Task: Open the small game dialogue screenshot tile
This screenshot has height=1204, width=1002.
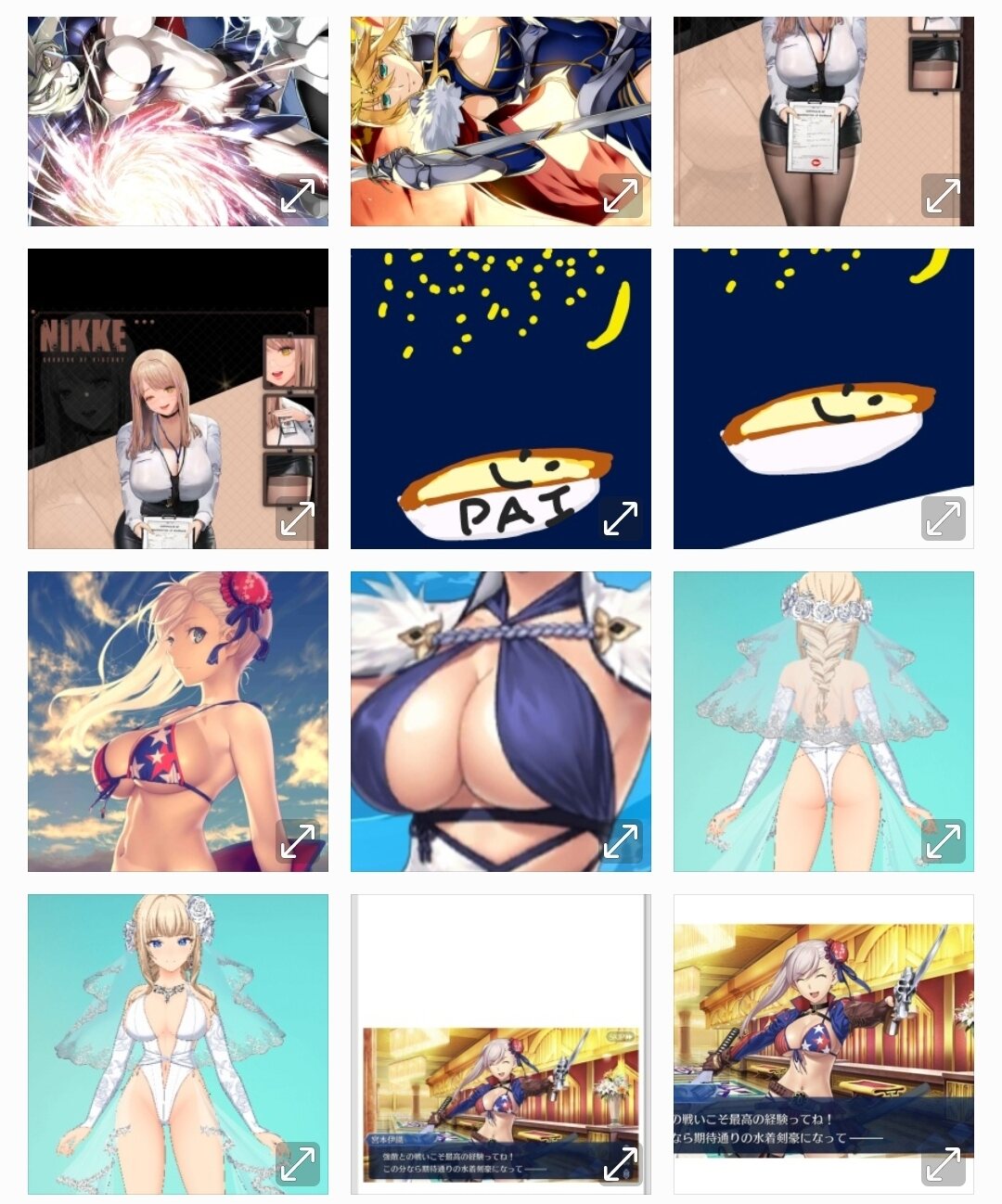Action: point(501,1044)
